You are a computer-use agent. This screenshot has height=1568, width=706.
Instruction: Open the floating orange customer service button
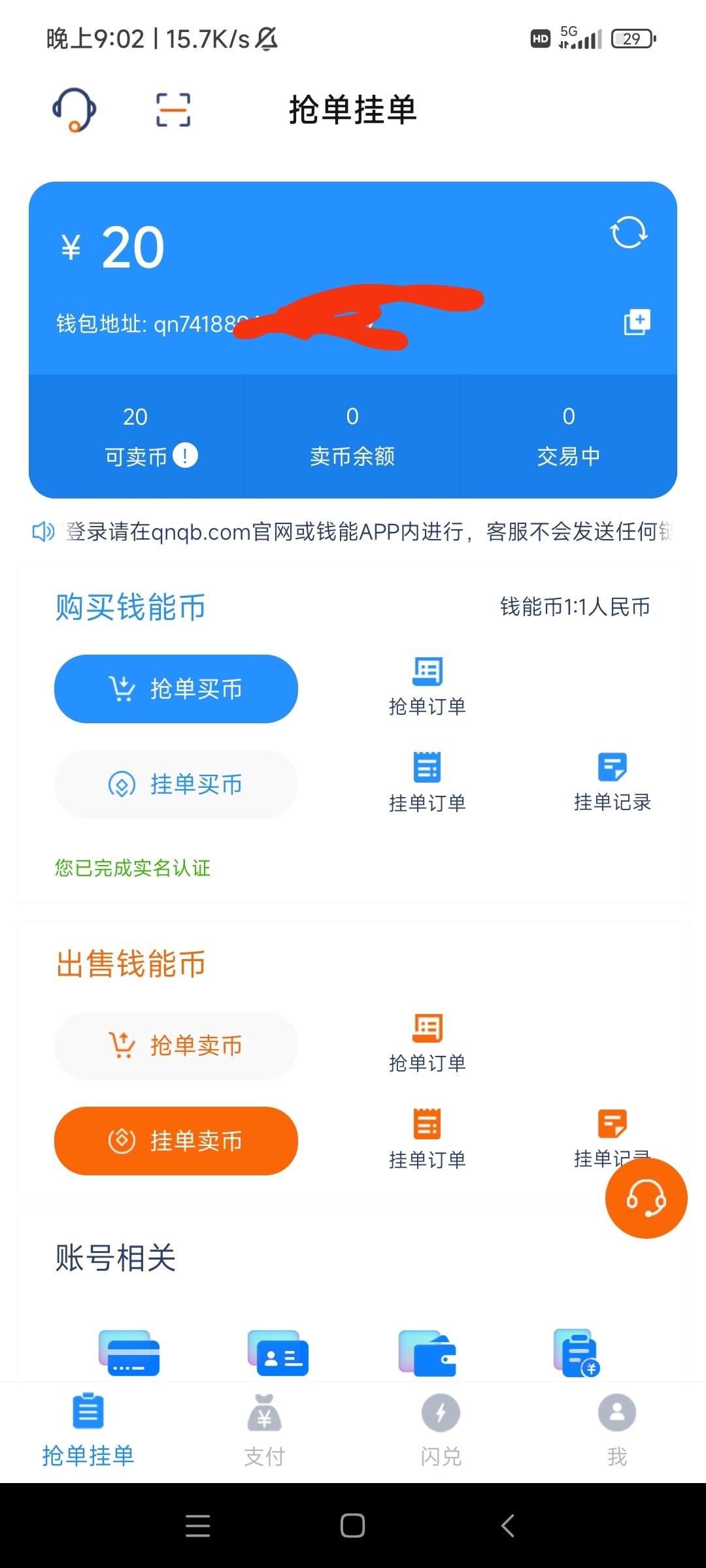(646, 1198)
